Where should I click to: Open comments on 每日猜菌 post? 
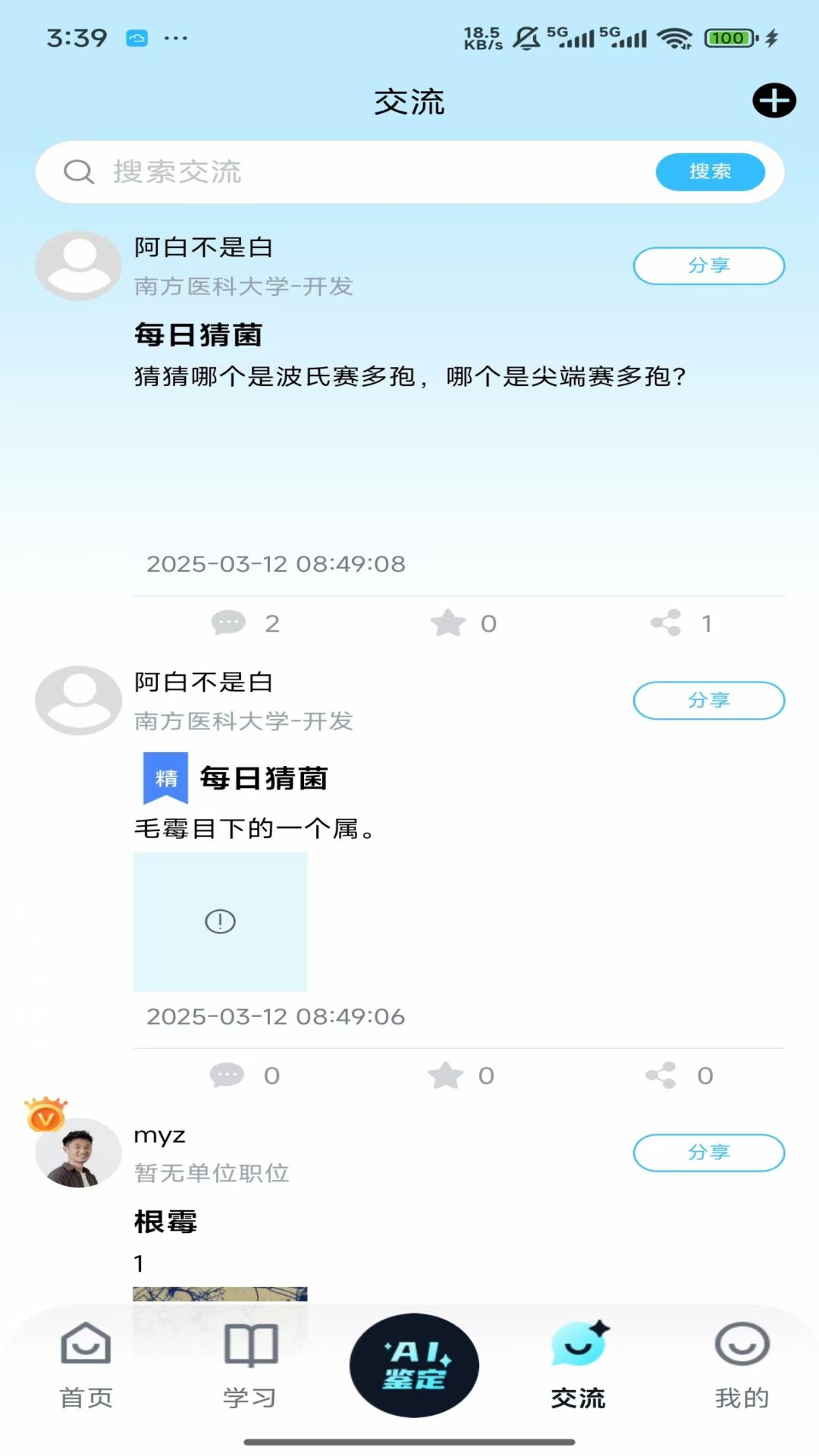click(228, 623)
